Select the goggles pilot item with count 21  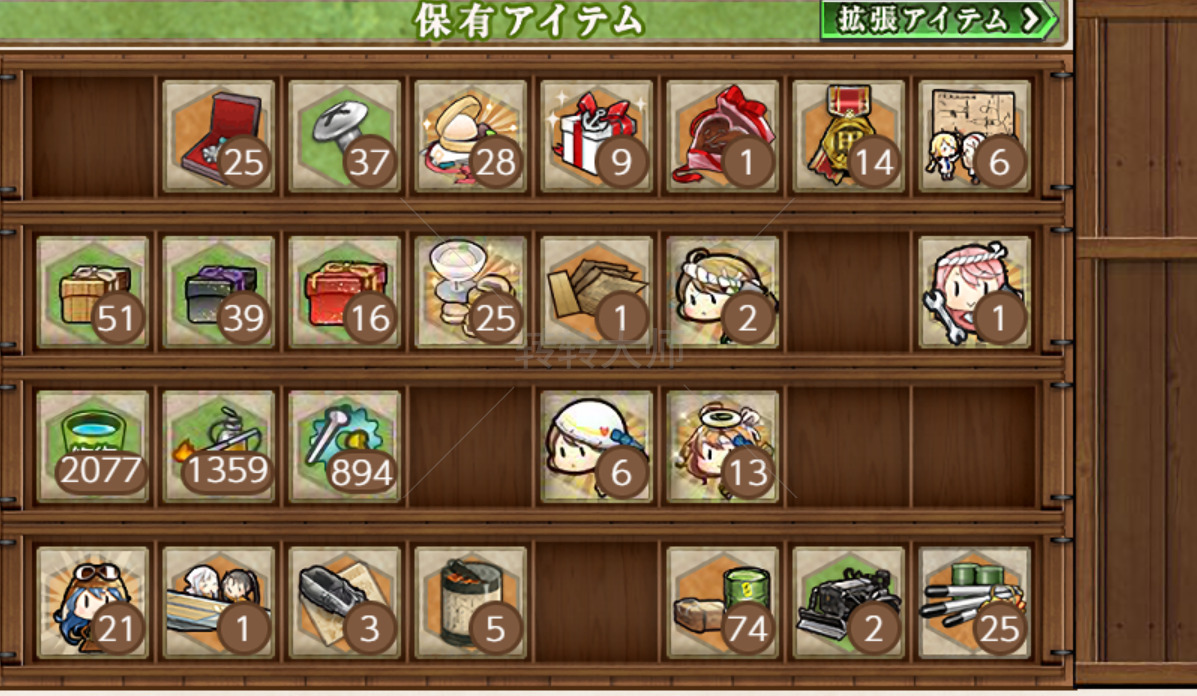pyautogui.click(x=93, y=602)
